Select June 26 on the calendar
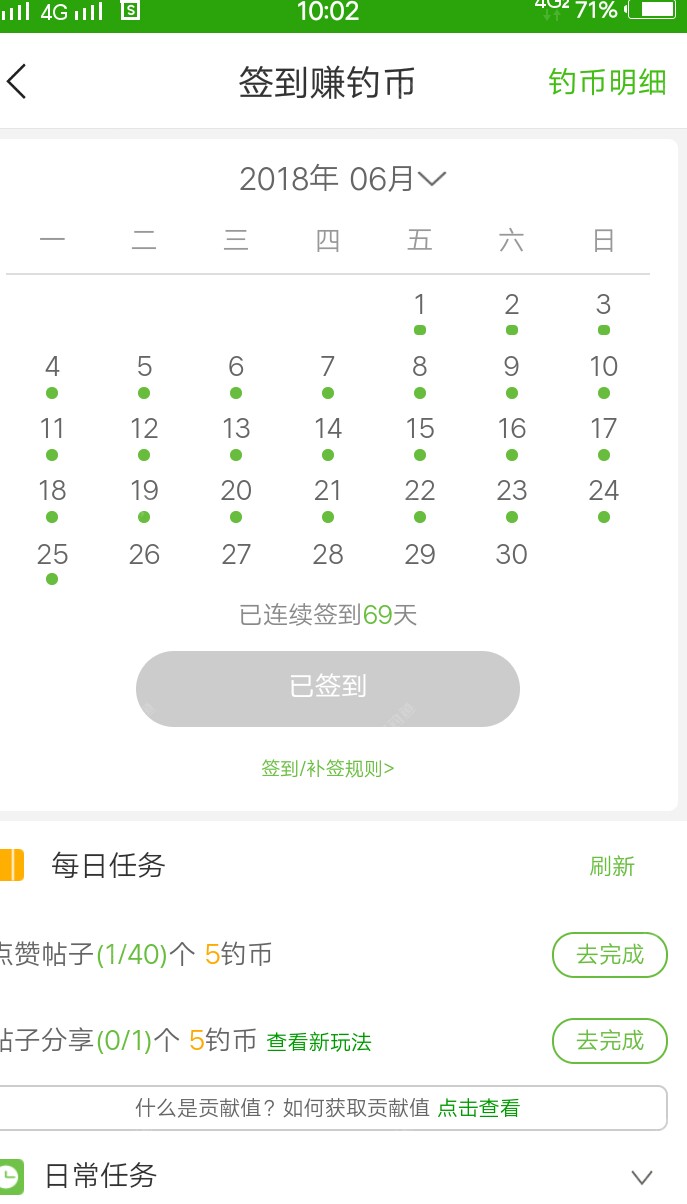Viewport: 687px width, 1204px height. point(144,554)
